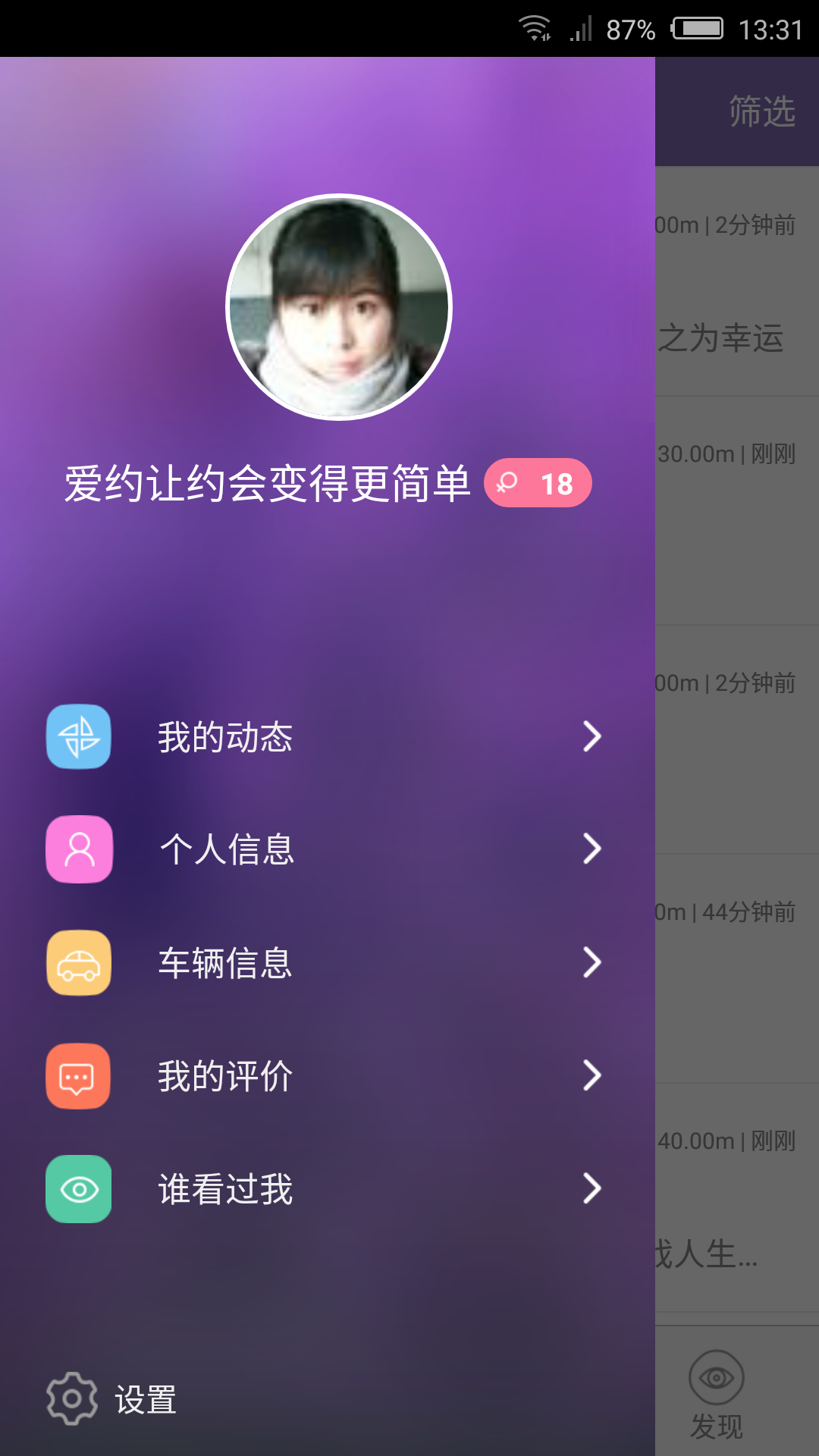Open 车辆信息 vehicle info
Screen dimensions: 819x1456
point(326,962)
